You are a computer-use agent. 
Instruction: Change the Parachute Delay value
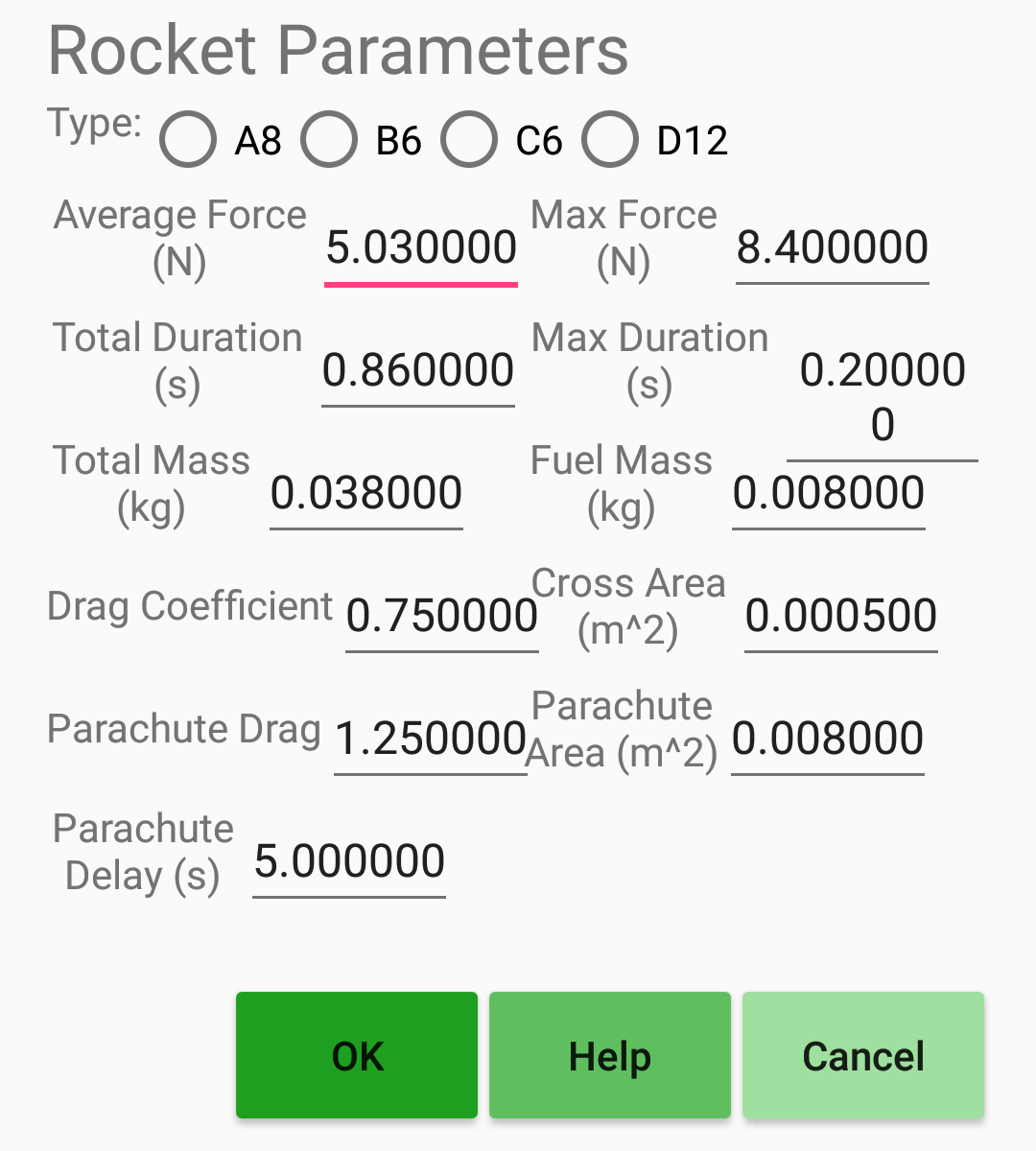click(349, 861)
